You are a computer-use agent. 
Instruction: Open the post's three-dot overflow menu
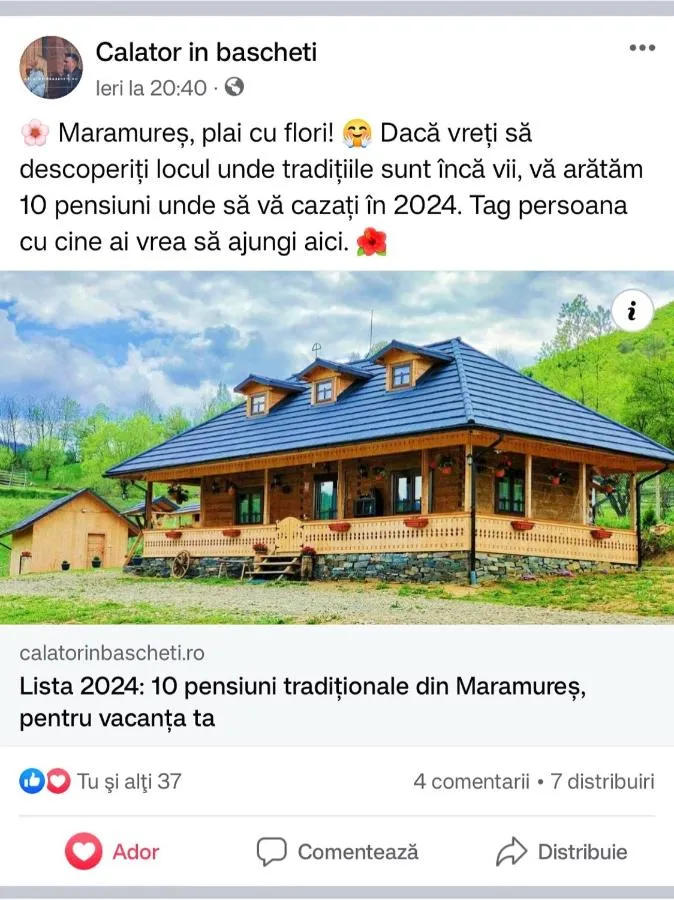641,49
